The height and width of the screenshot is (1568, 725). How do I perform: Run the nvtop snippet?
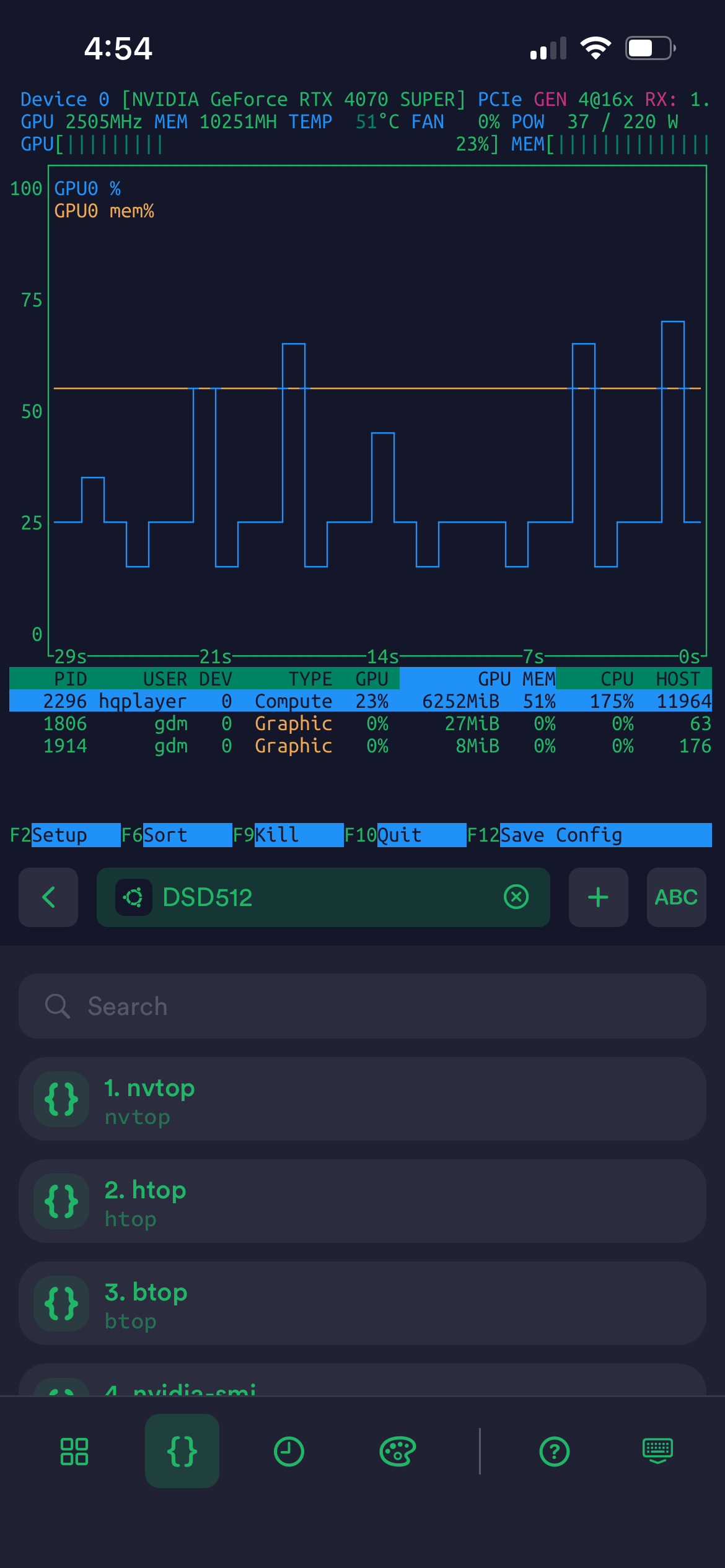click(x=362, y=1099)
